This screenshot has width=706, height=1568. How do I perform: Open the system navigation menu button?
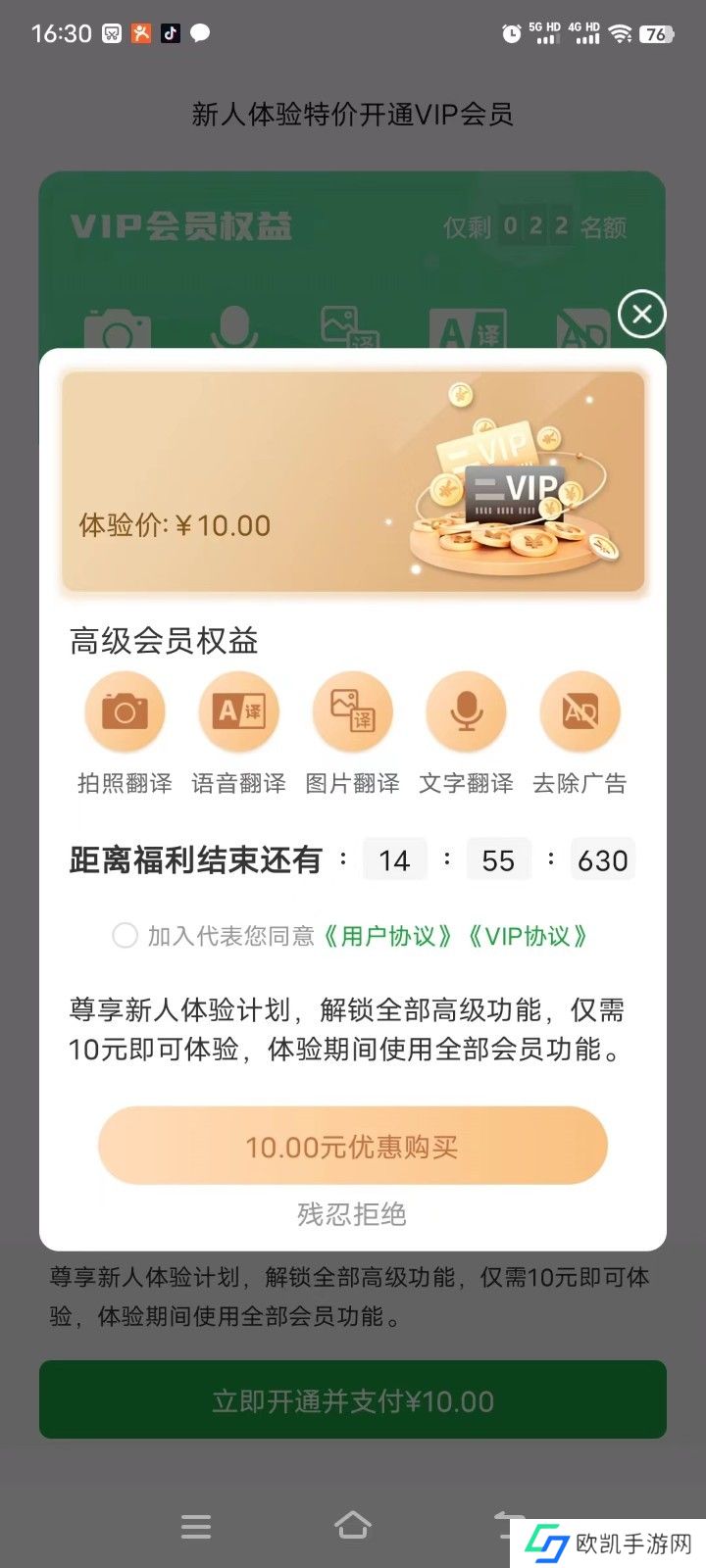(x=196, y=1526)
